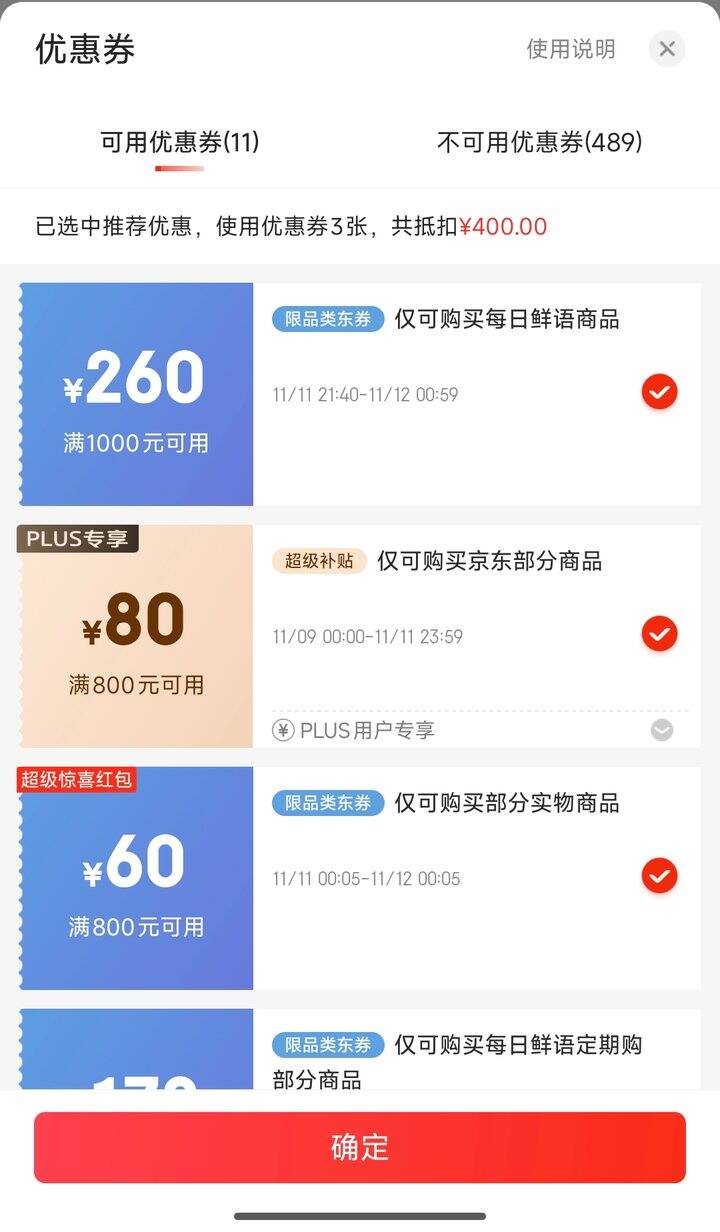
Task: Switch to 不可用优惠券(489) tab
Action: click(539, 143)
